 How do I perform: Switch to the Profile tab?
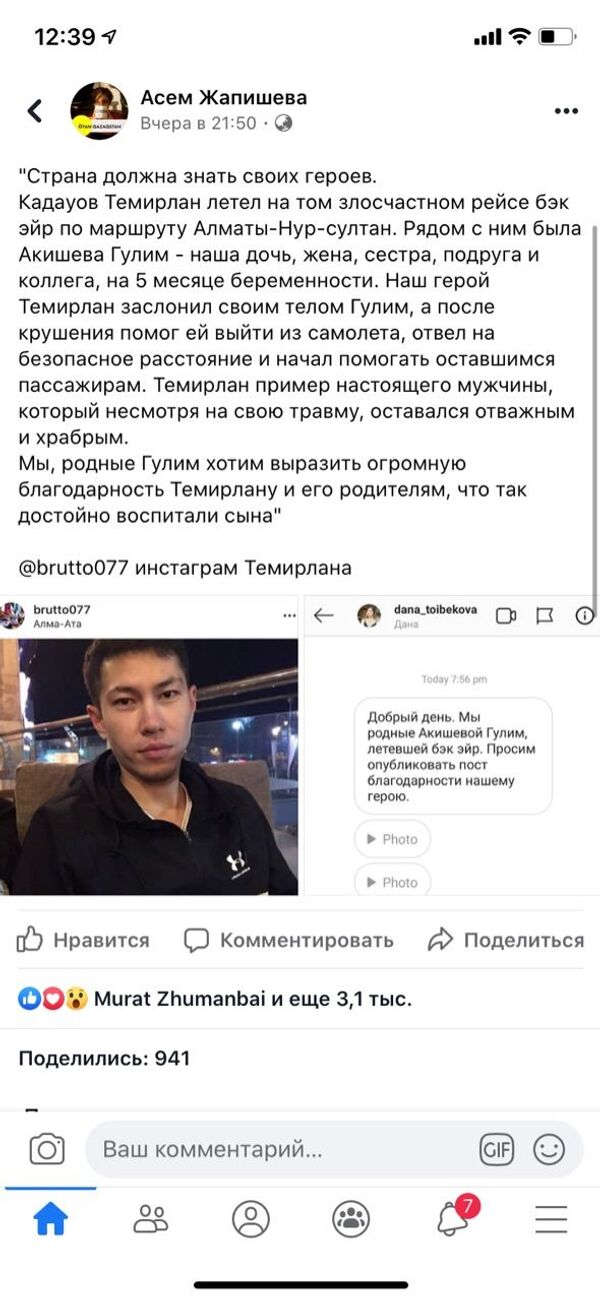click(251, 1219)
